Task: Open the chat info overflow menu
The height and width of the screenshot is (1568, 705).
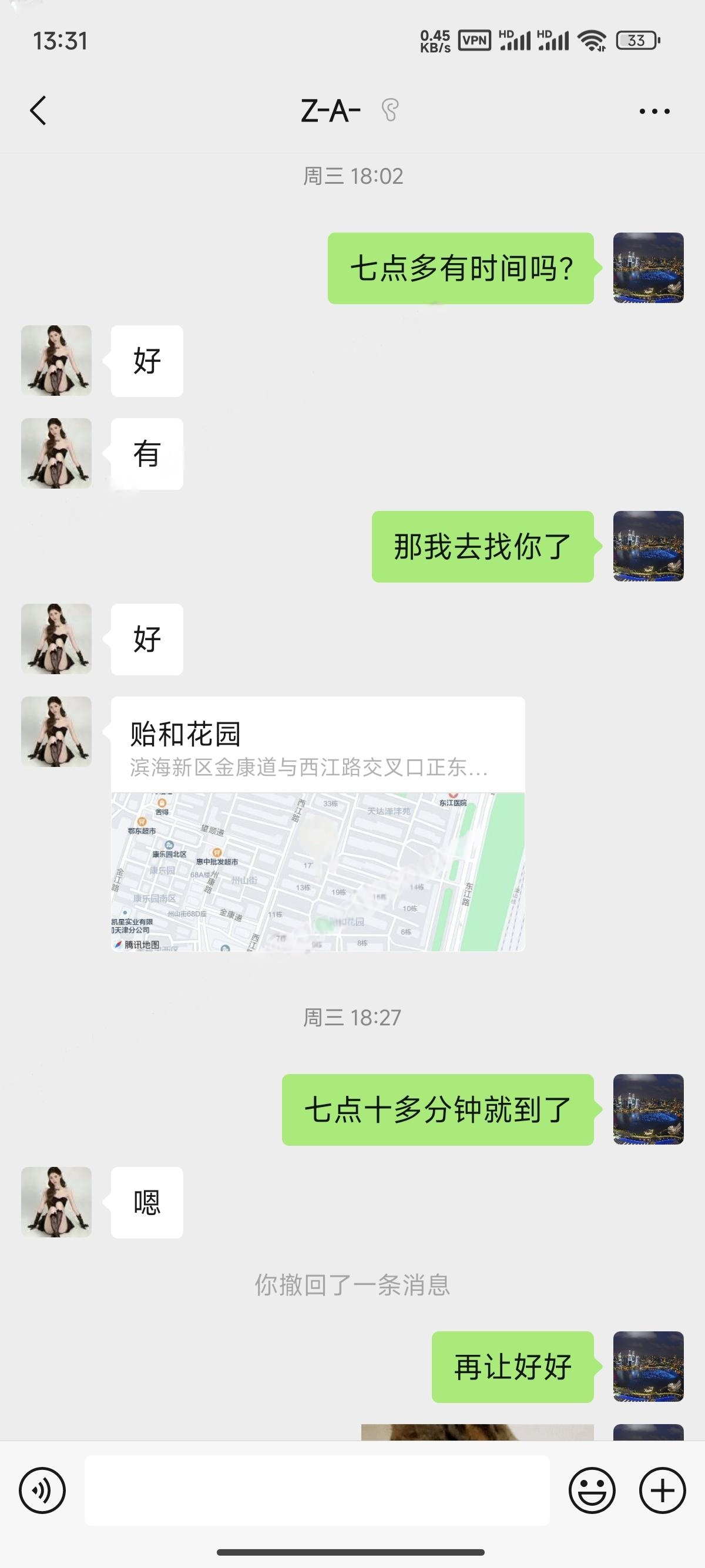Action: (x=654, y=111)
